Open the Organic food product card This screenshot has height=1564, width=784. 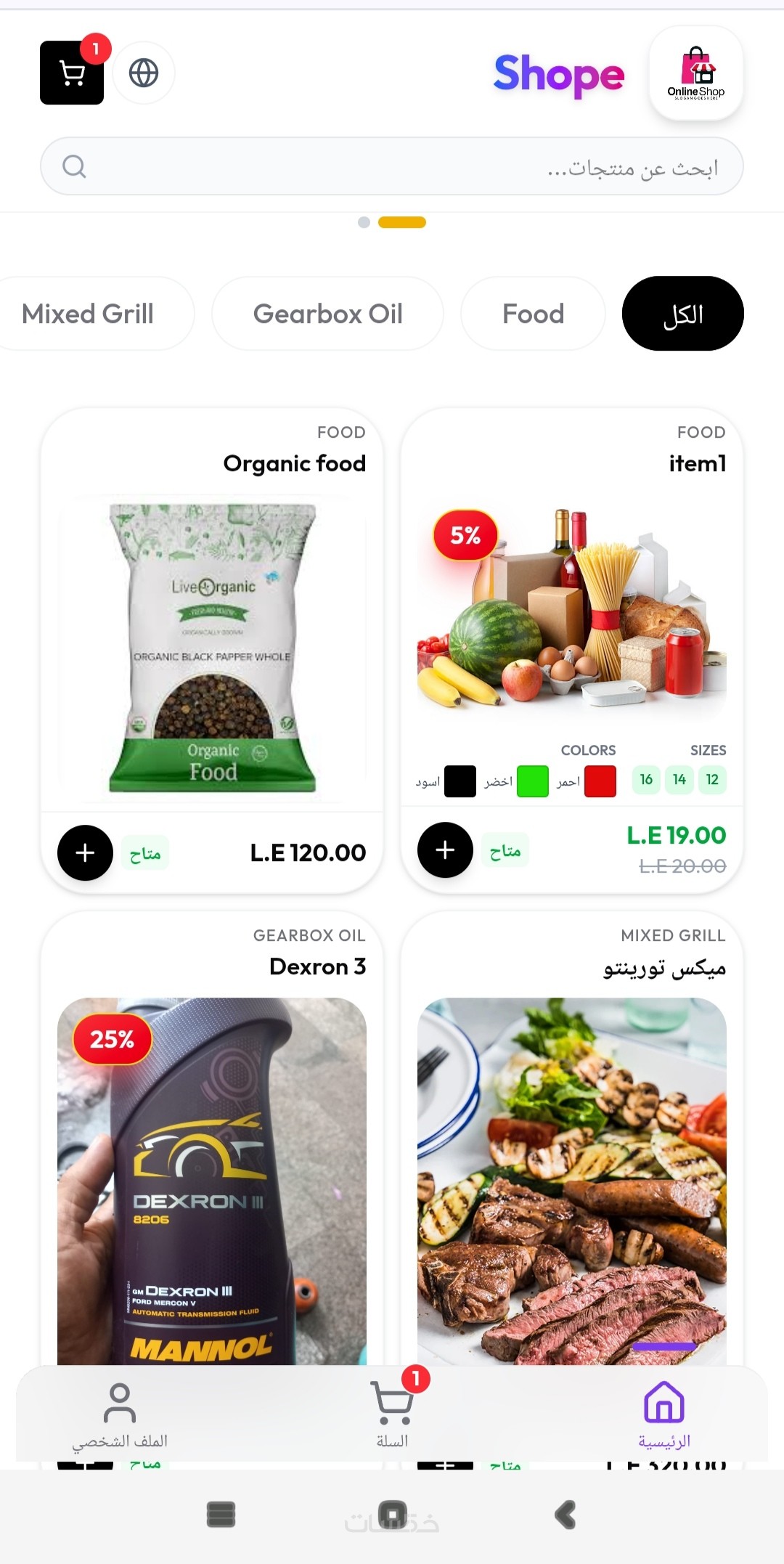(x=212, y=646)
